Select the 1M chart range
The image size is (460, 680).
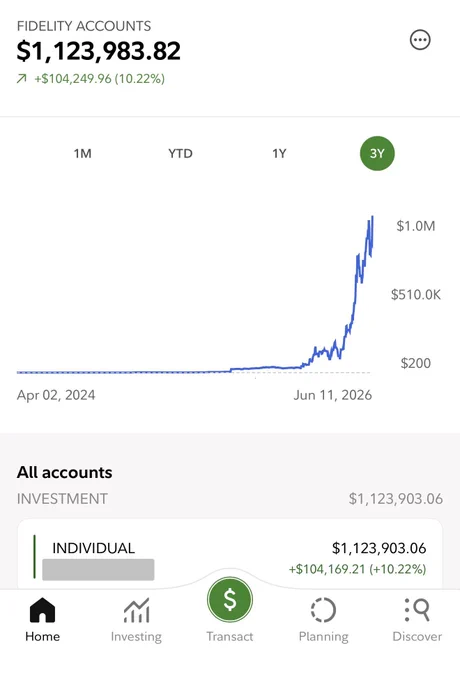(82, 154)
